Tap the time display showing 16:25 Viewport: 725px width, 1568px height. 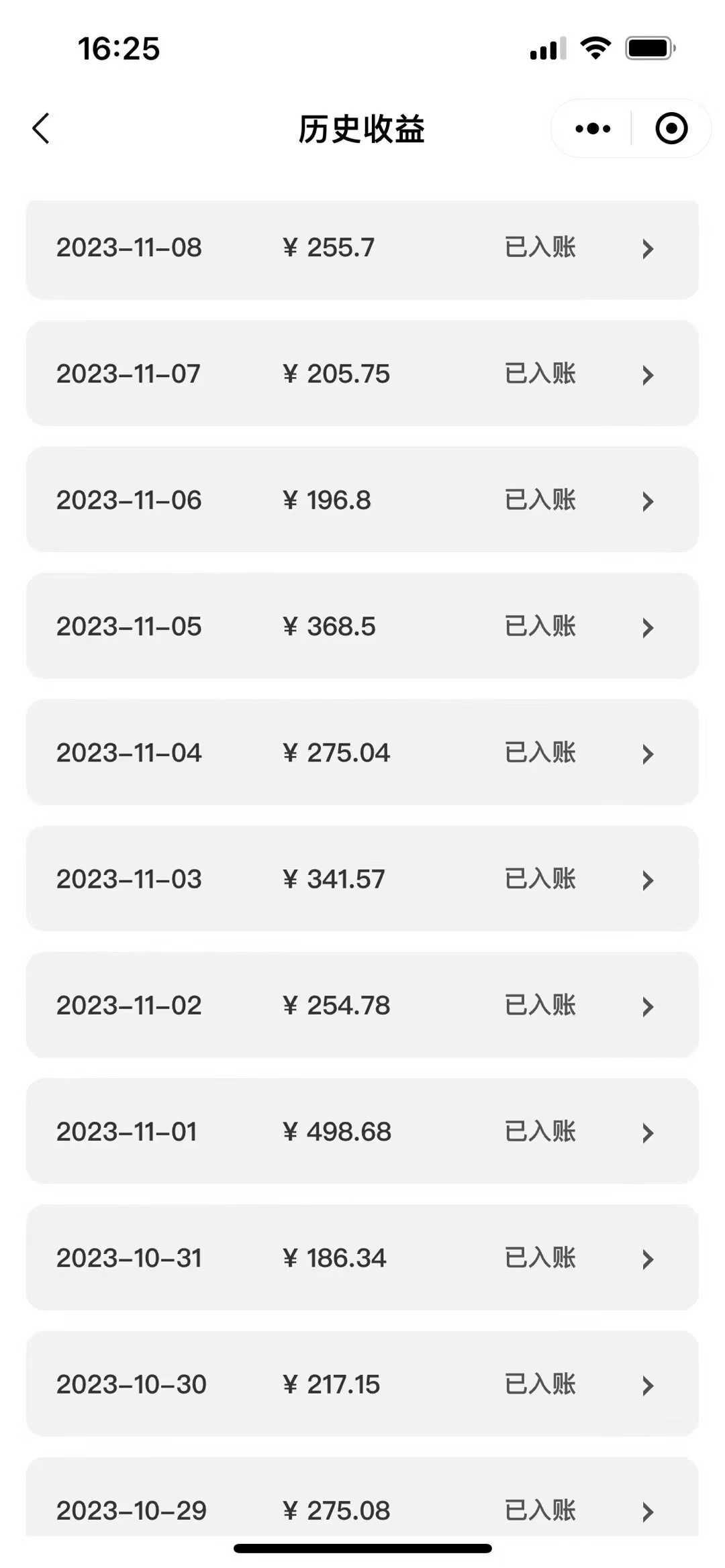click(x=118, y=48)
